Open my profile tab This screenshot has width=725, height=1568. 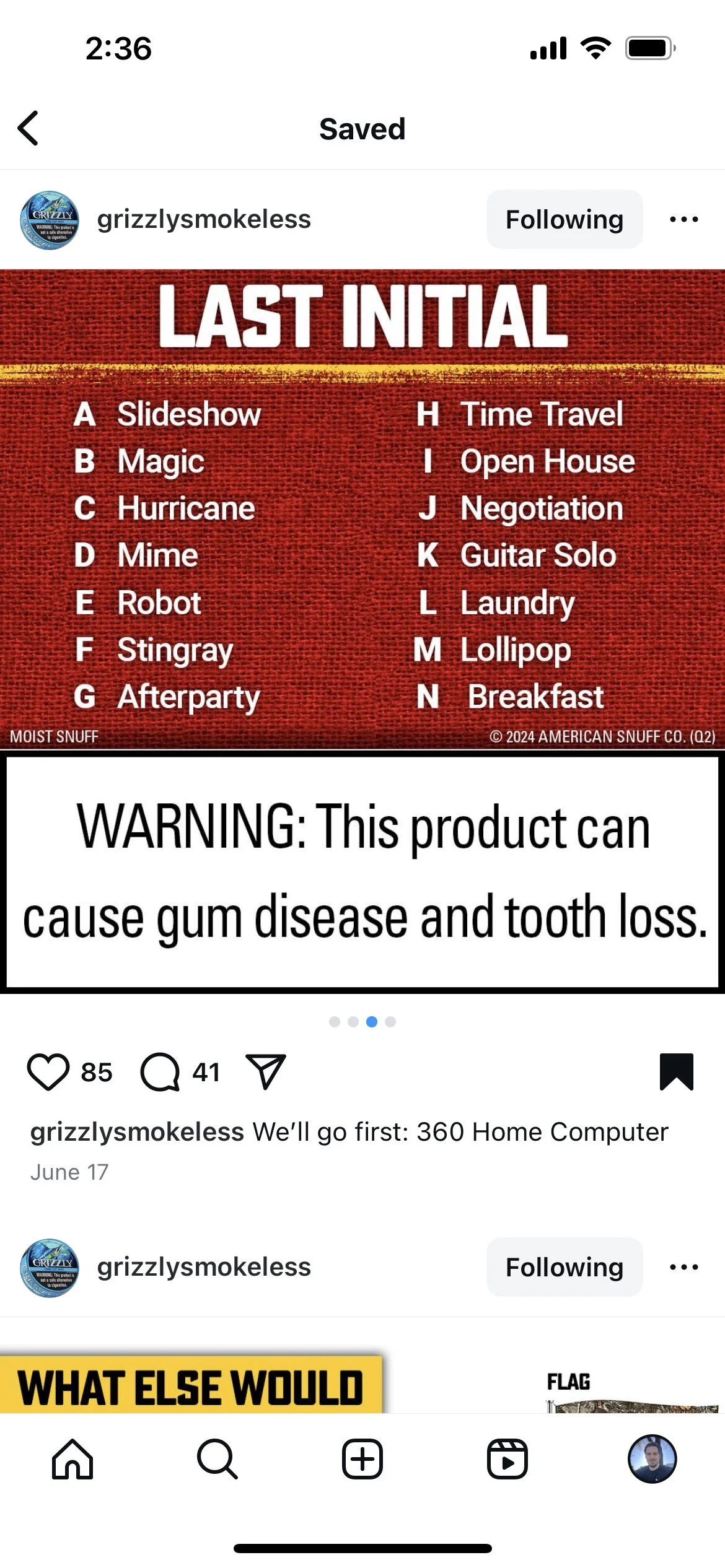pos(652,1459)
